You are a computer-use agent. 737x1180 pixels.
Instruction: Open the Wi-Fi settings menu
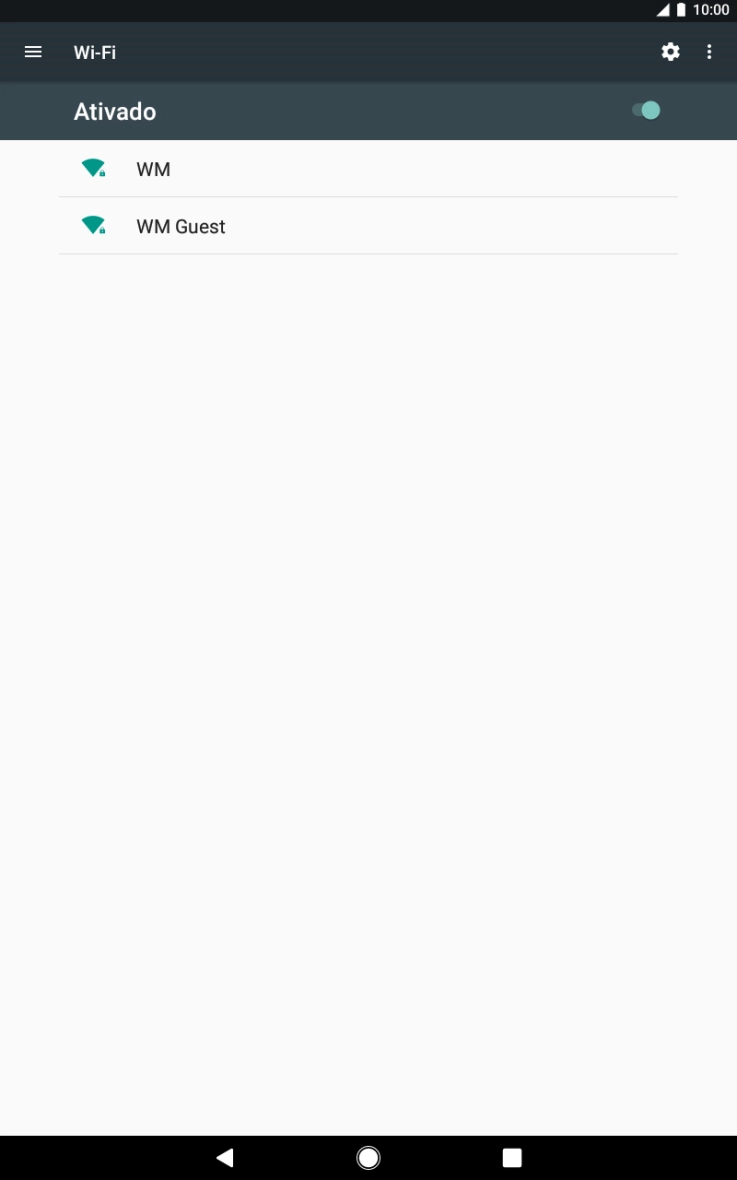pos(669,51)
